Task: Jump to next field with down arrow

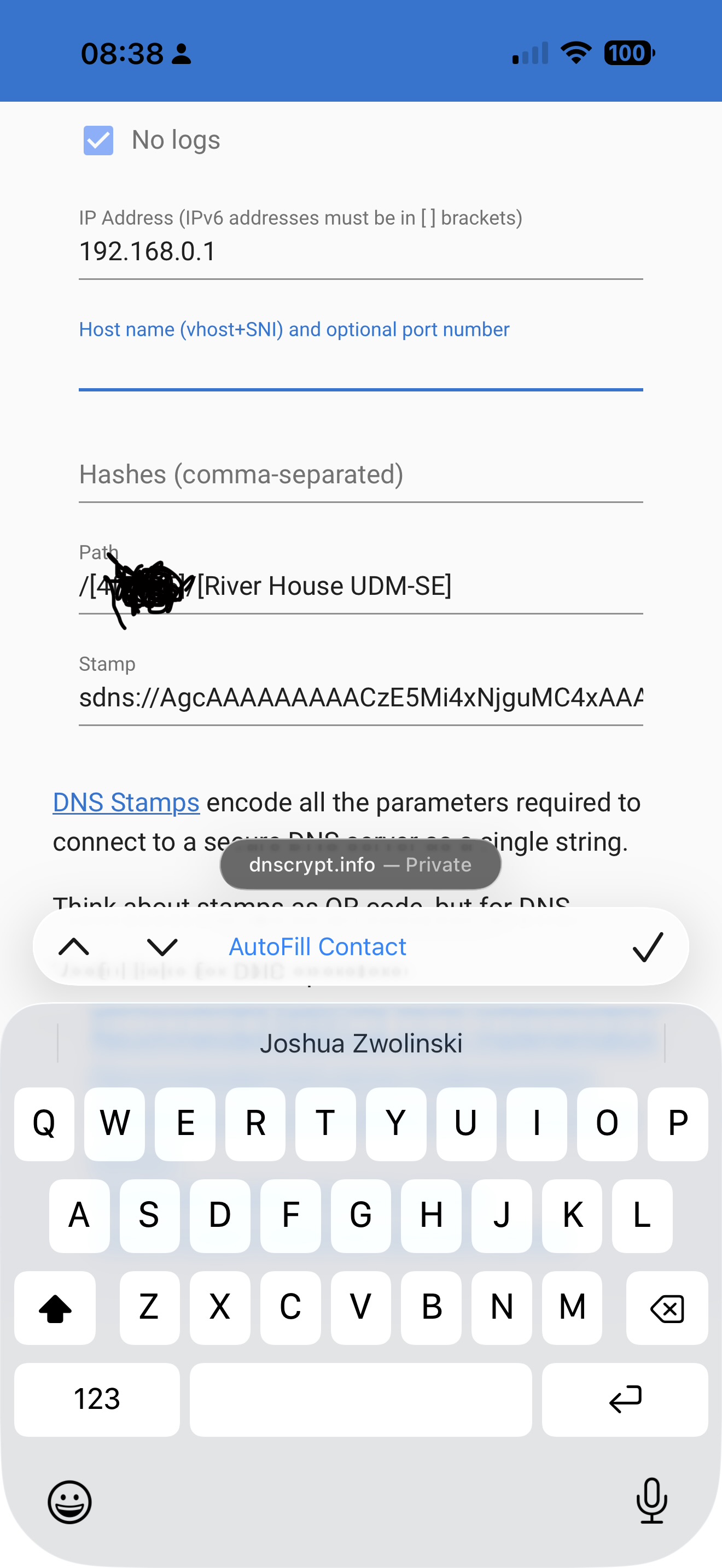Action: coord(162,947)
